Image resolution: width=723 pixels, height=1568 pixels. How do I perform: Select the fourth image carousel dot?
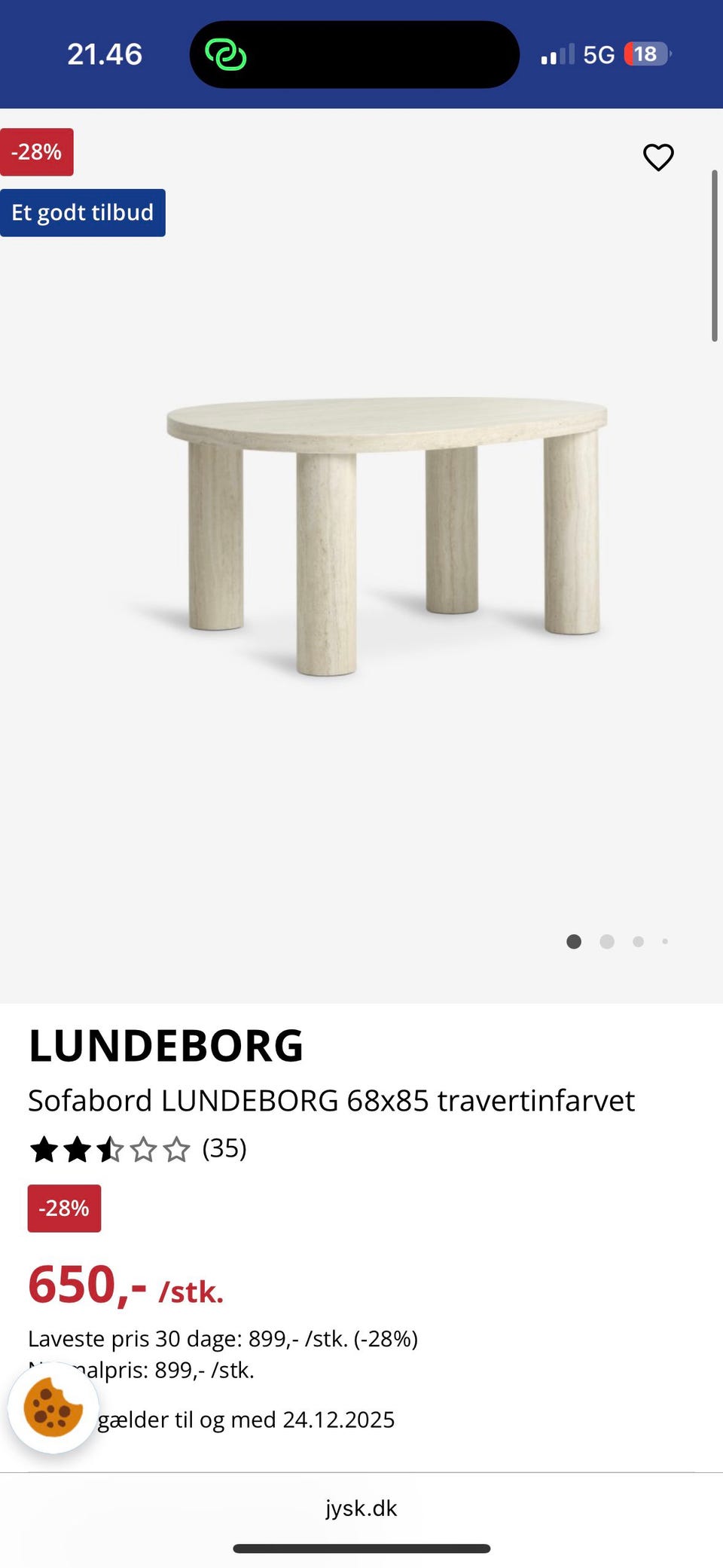(x=666, y=941)
